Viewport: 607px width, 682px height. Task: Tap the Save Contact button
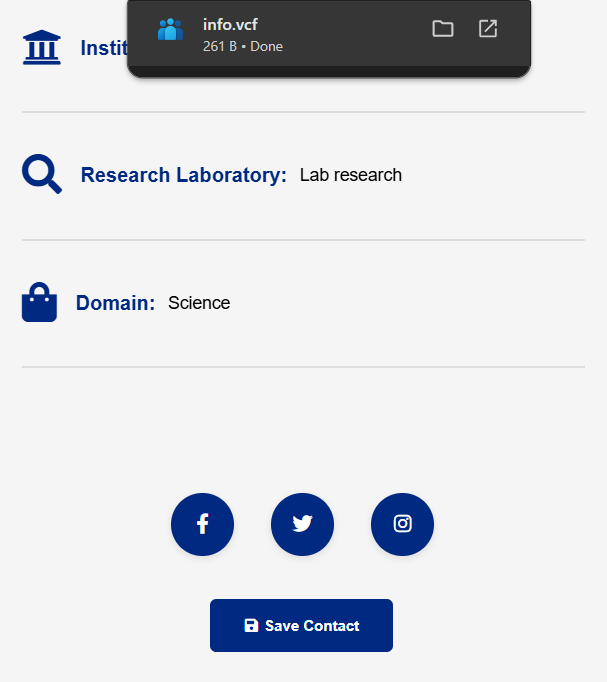tap(301, 626)
